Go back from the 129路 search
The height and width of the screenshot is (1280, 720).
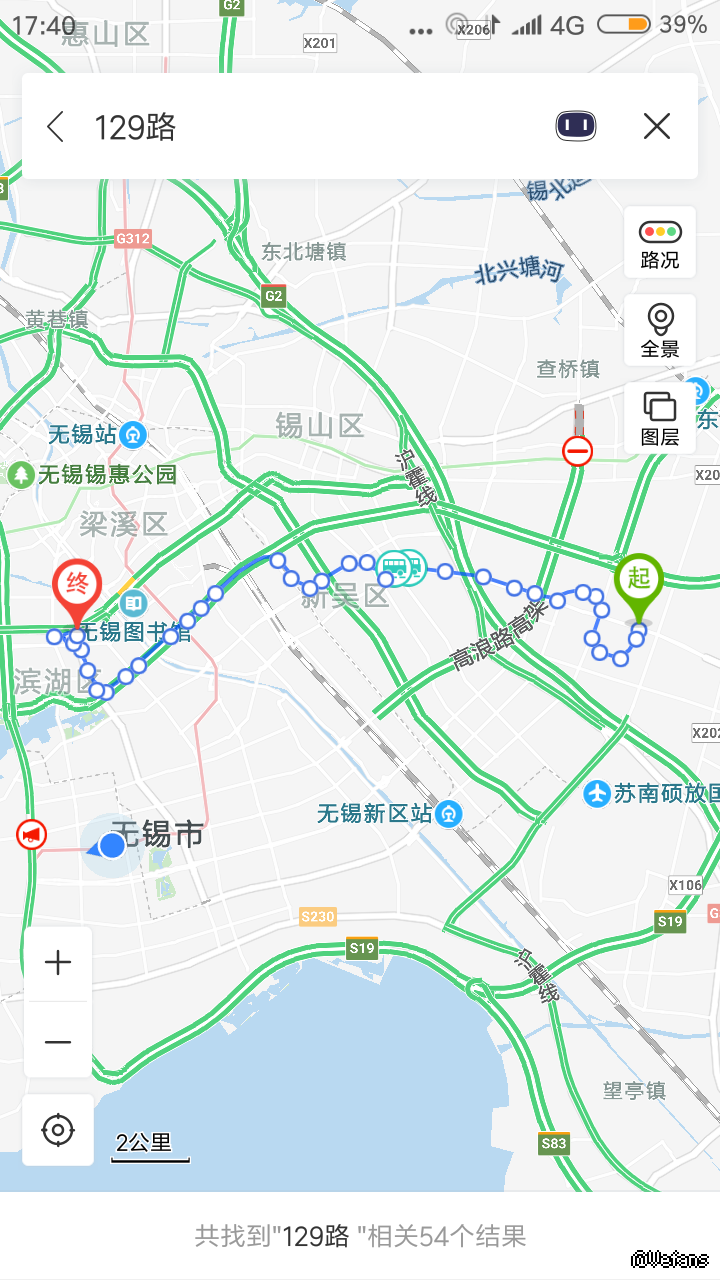click(56, 127)
